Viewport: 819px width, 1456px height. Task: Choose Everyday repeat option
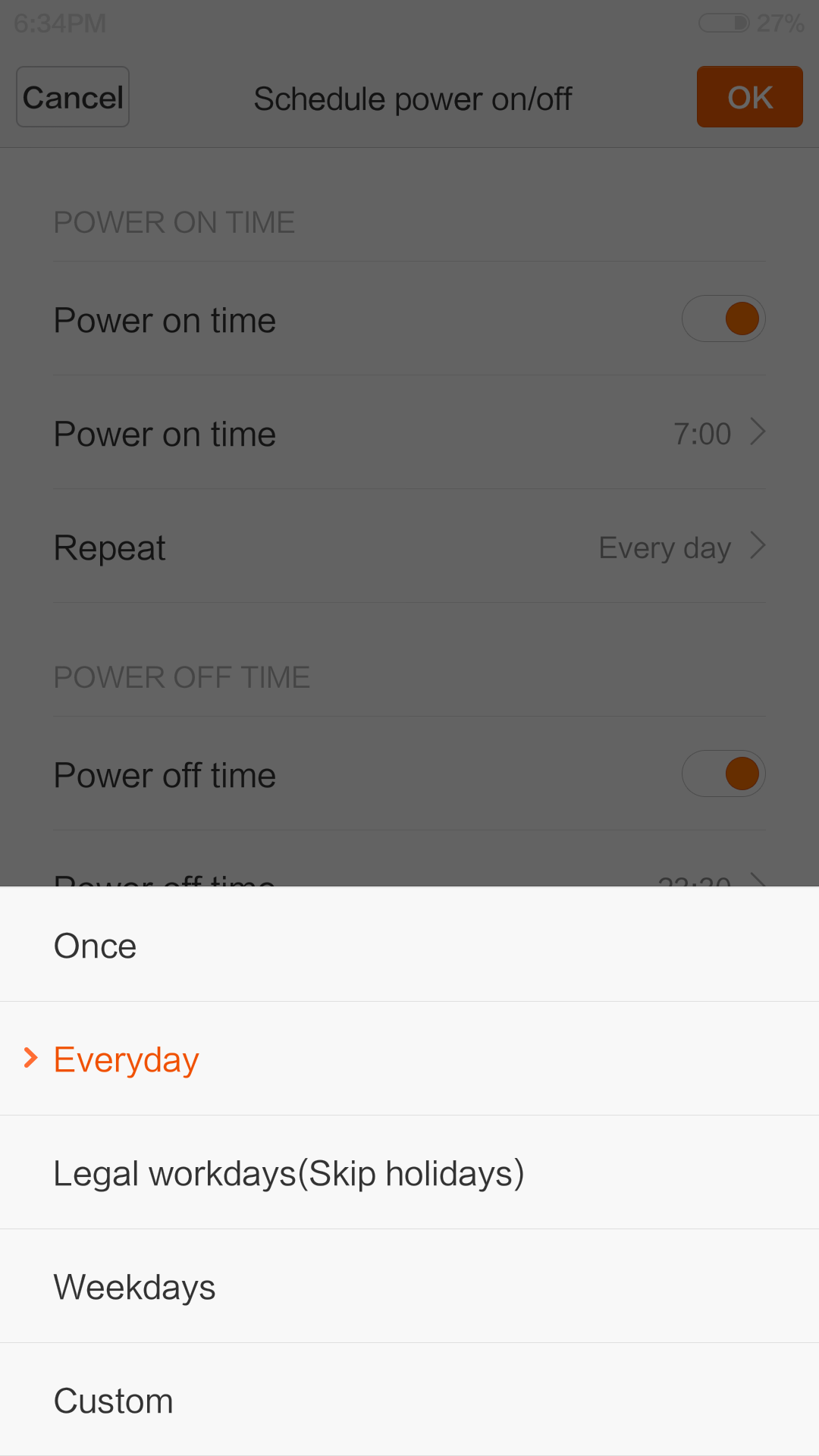click(409, 1059)
